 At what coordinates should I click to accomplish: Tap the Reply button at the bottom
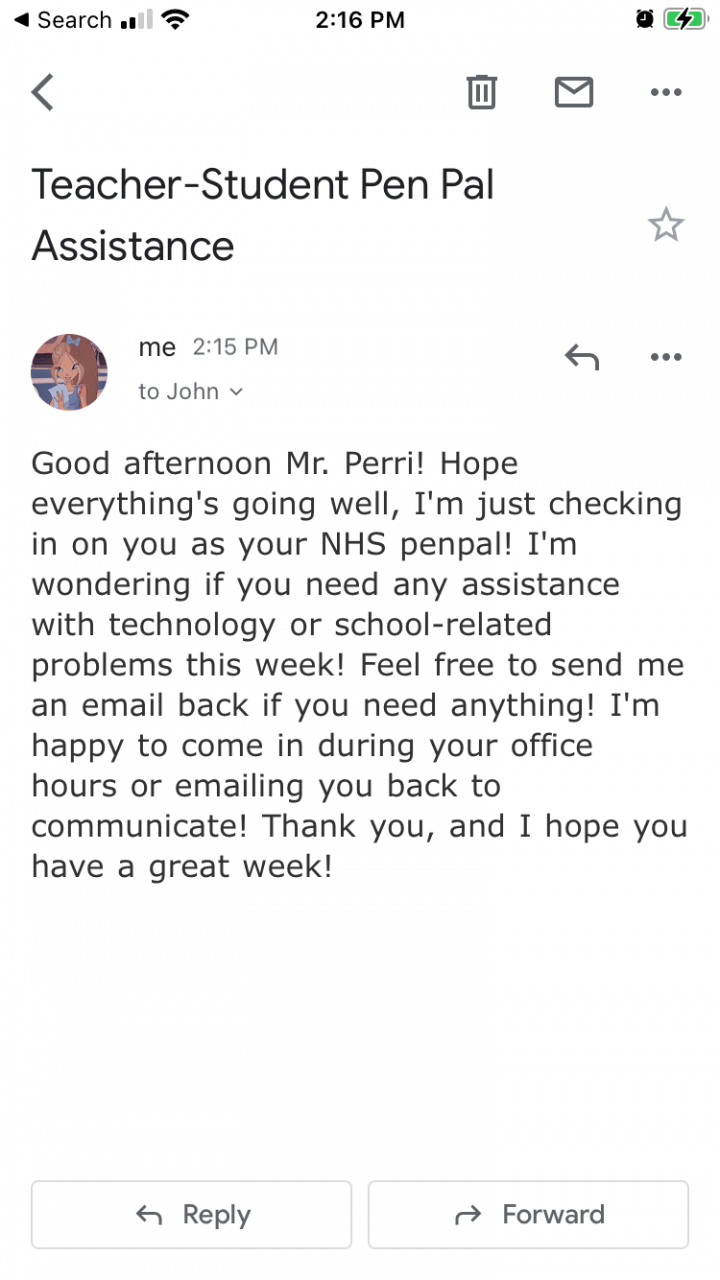(191, 1214)
